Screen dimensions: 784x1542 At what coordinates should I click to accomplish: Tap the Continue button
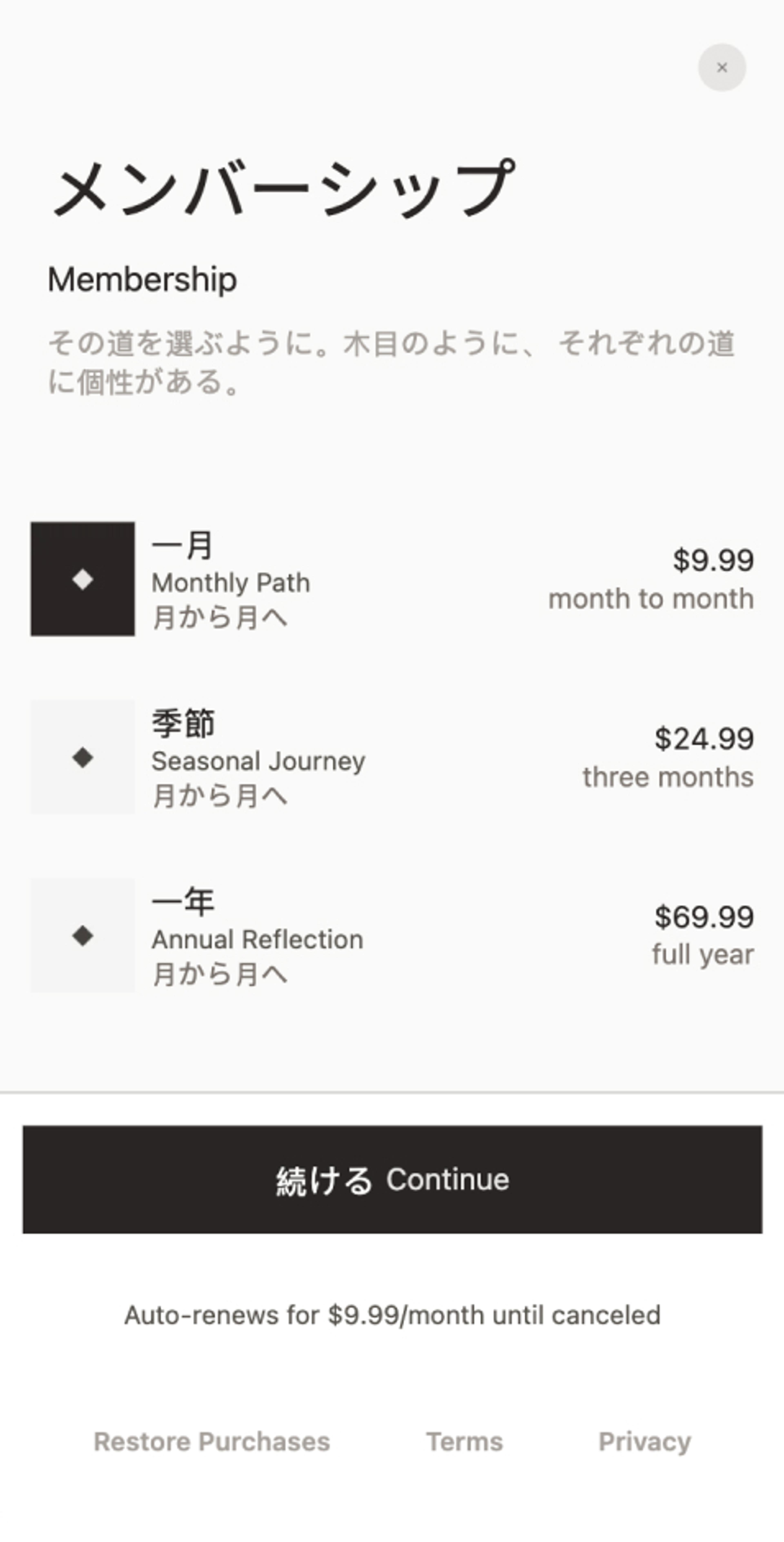point(392,1179)
